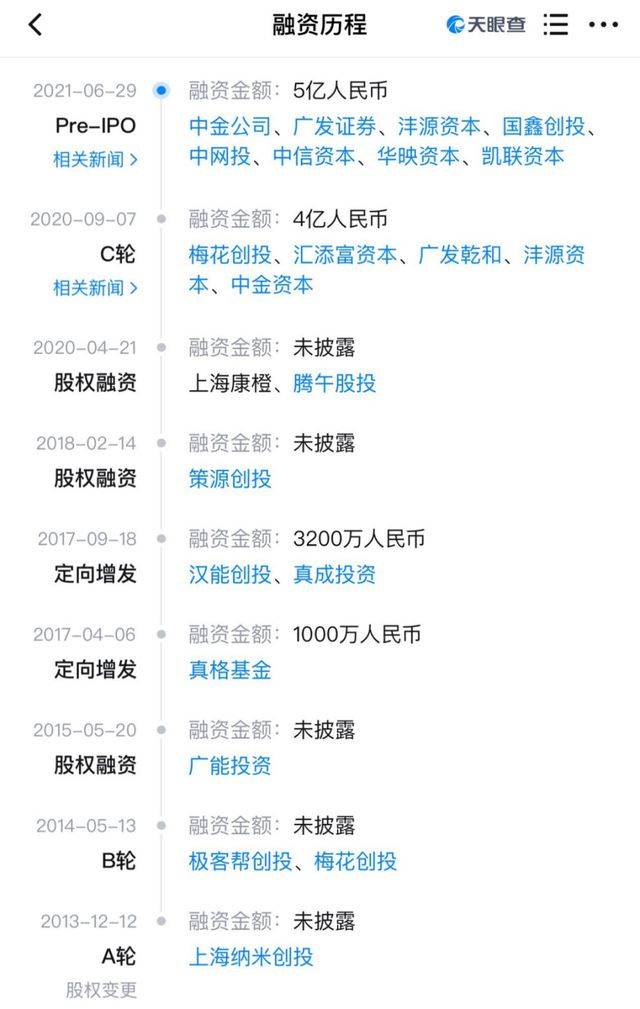This screenshot has width=640, height=1009.
Task: Open 相关新闻 under C轮 round
Action: tap(96, 287)
